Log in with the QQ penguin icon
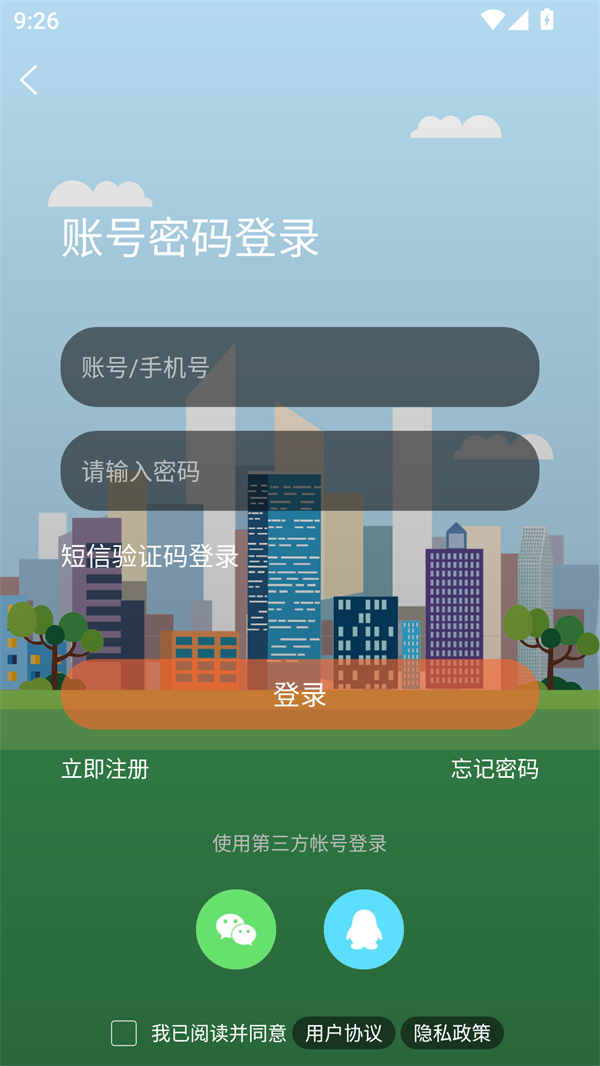The width and height of the screenshot is (600, 1066). pos(364,930)
